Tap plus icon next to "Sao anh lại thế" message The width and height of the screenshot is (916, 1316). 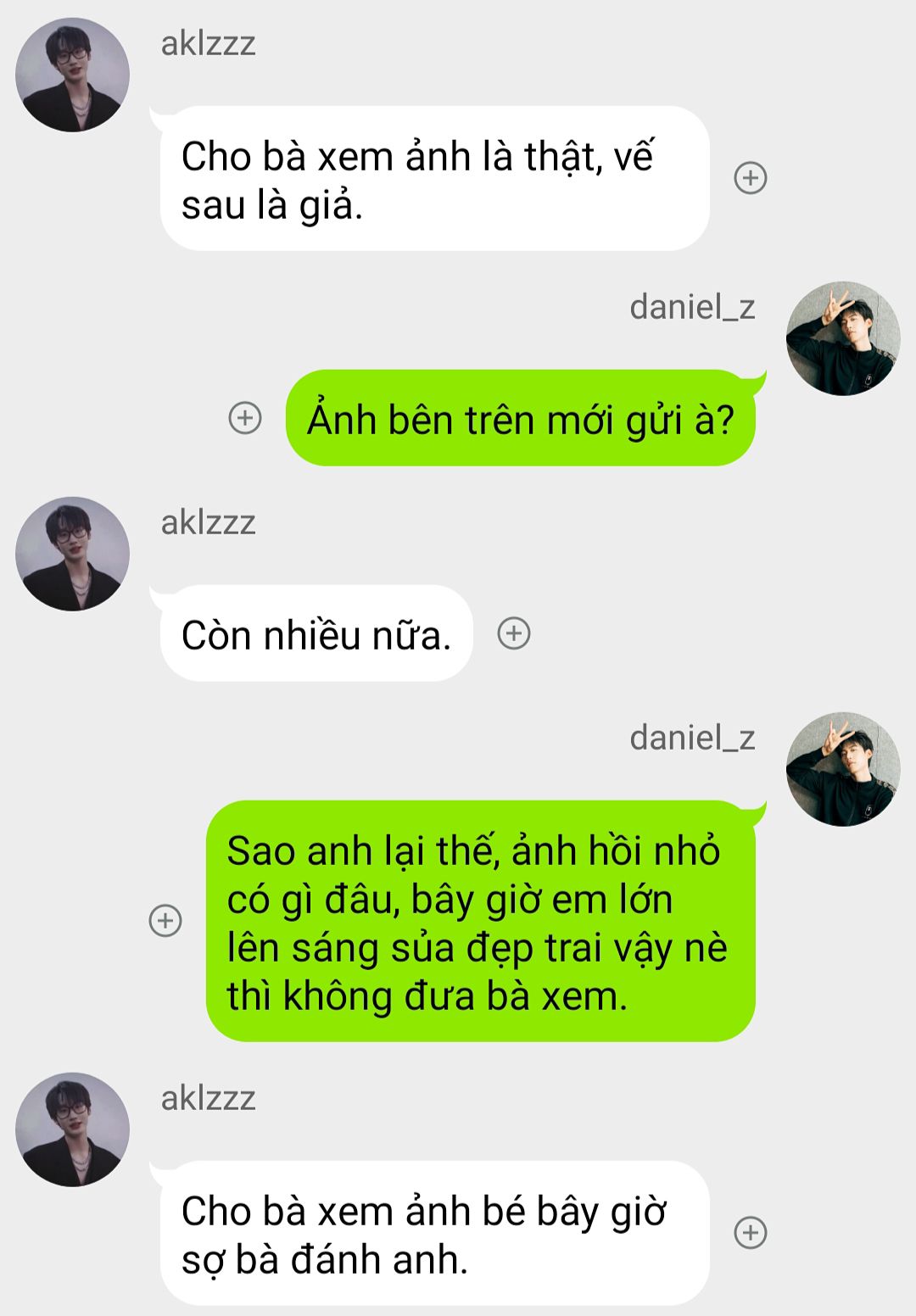pyautogui.click(x=165, y=921)
